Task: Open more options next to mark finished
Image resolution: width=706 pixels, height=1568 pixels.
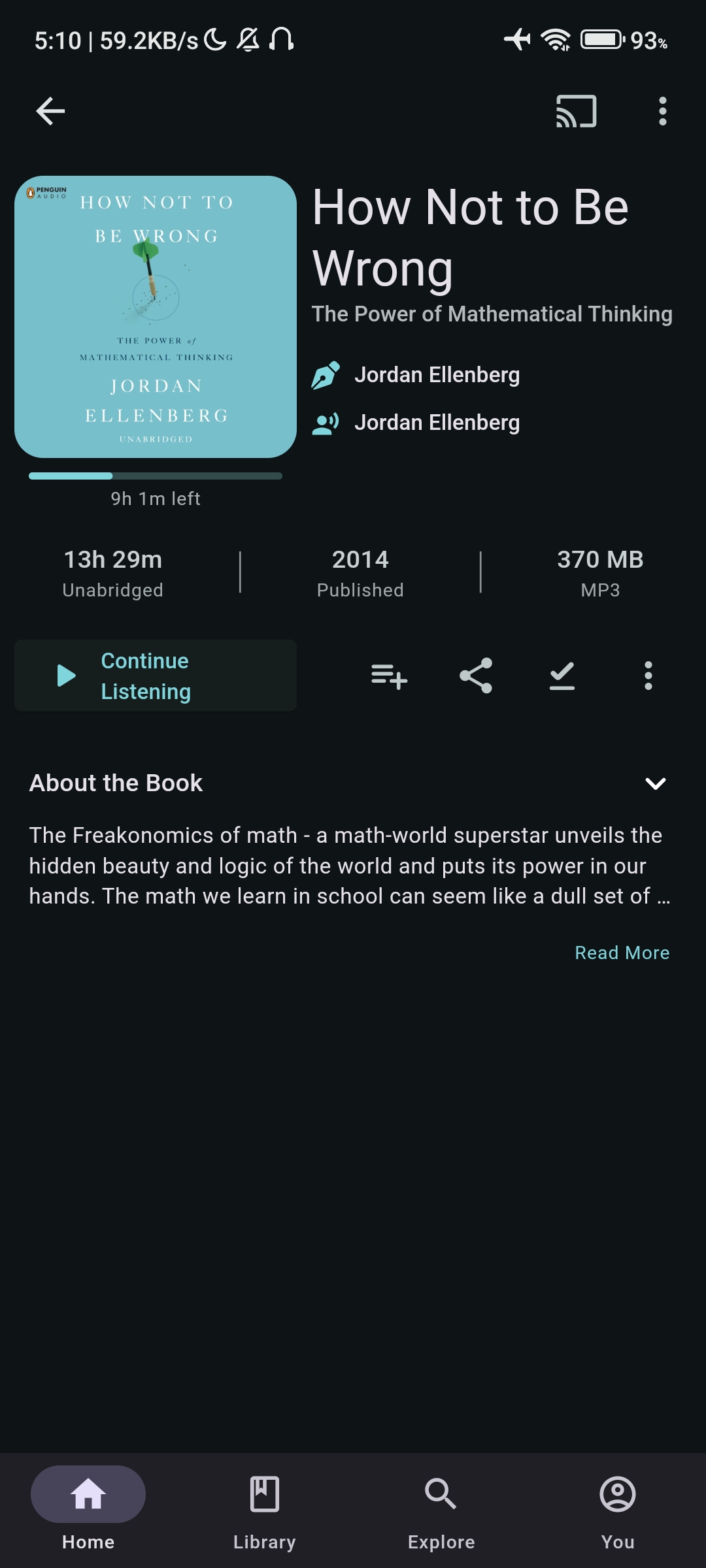Action: (648, 676)
